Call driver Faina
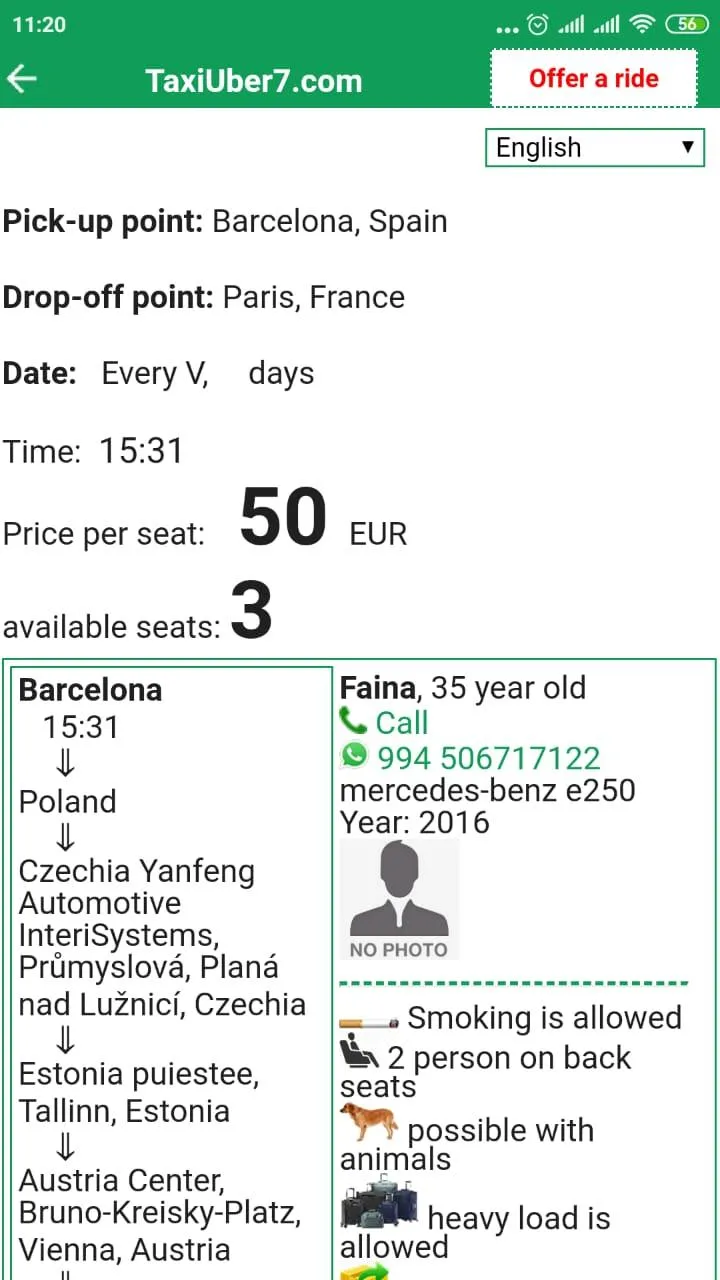 (384, 722)
